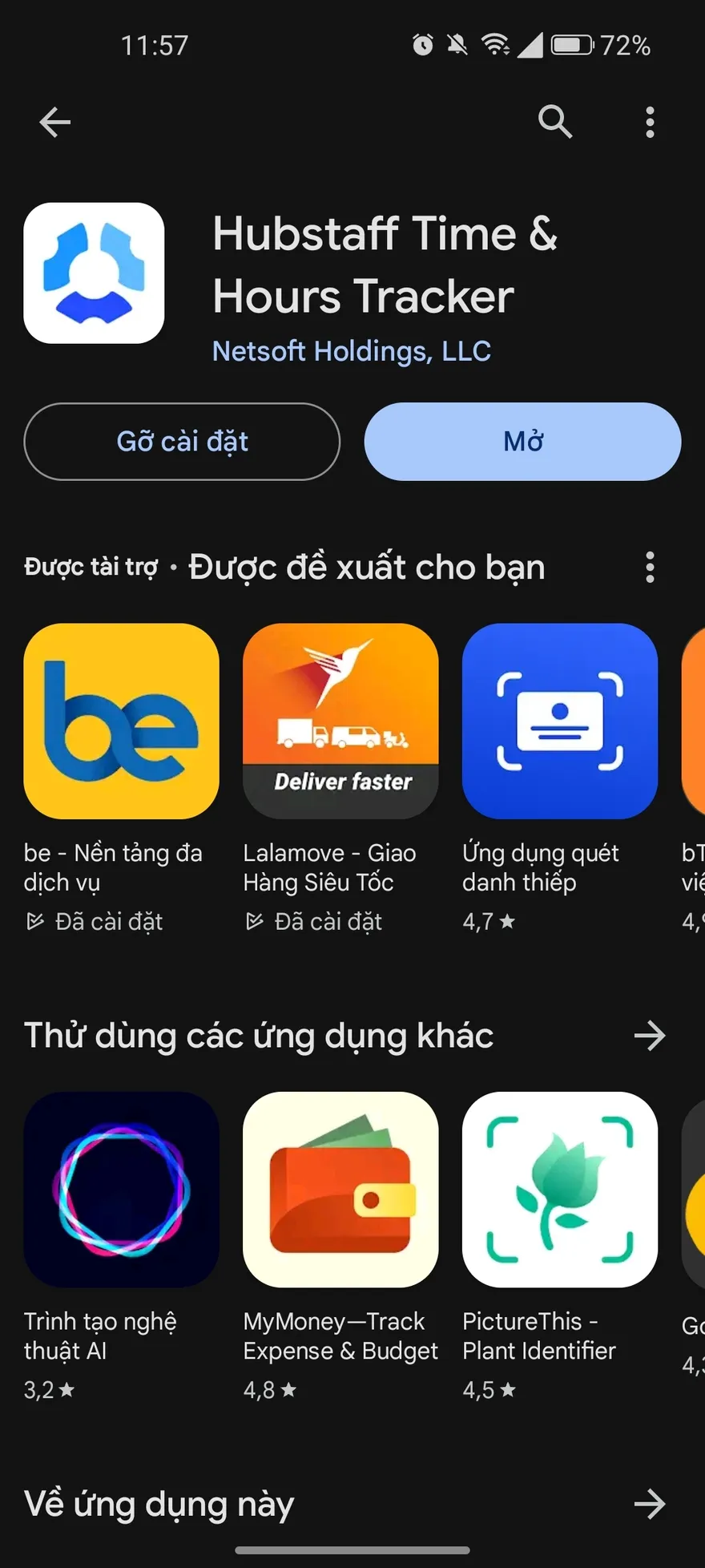This screenshot has width=705, height=1568.
Task: Open the Netsoft Holdings, LLC developer link
Action: click(352, 350)
